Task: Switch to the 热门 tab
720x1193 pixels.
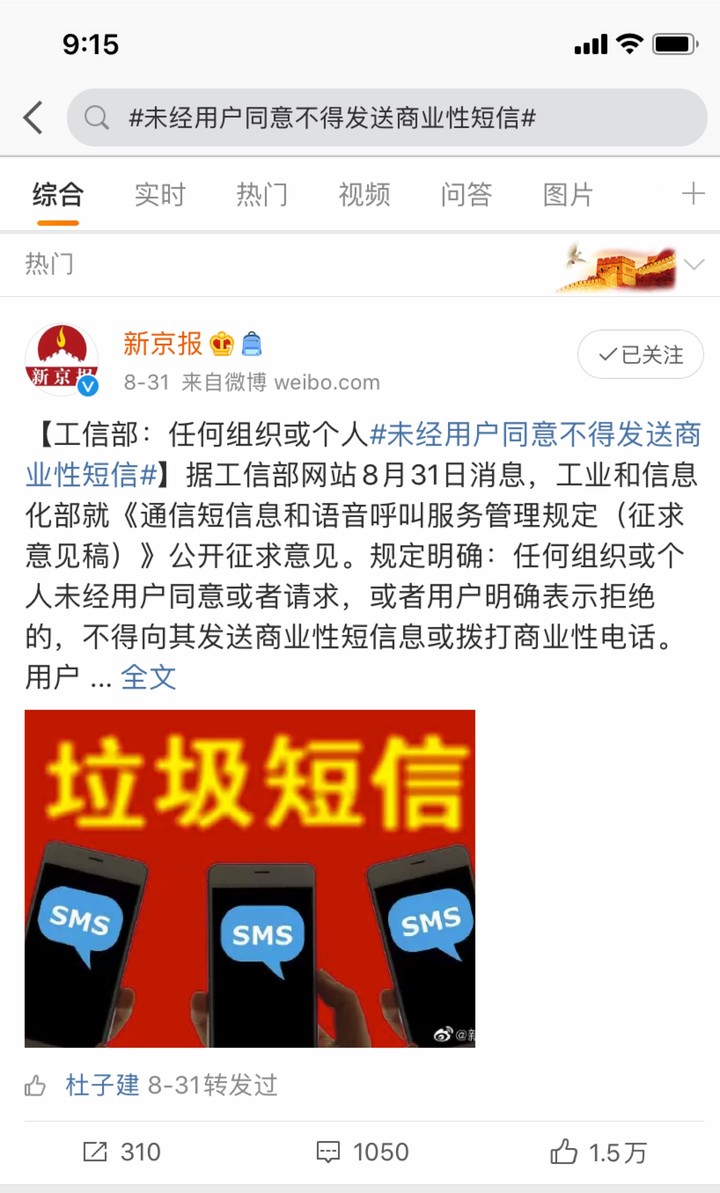Action: coord(262,195)
